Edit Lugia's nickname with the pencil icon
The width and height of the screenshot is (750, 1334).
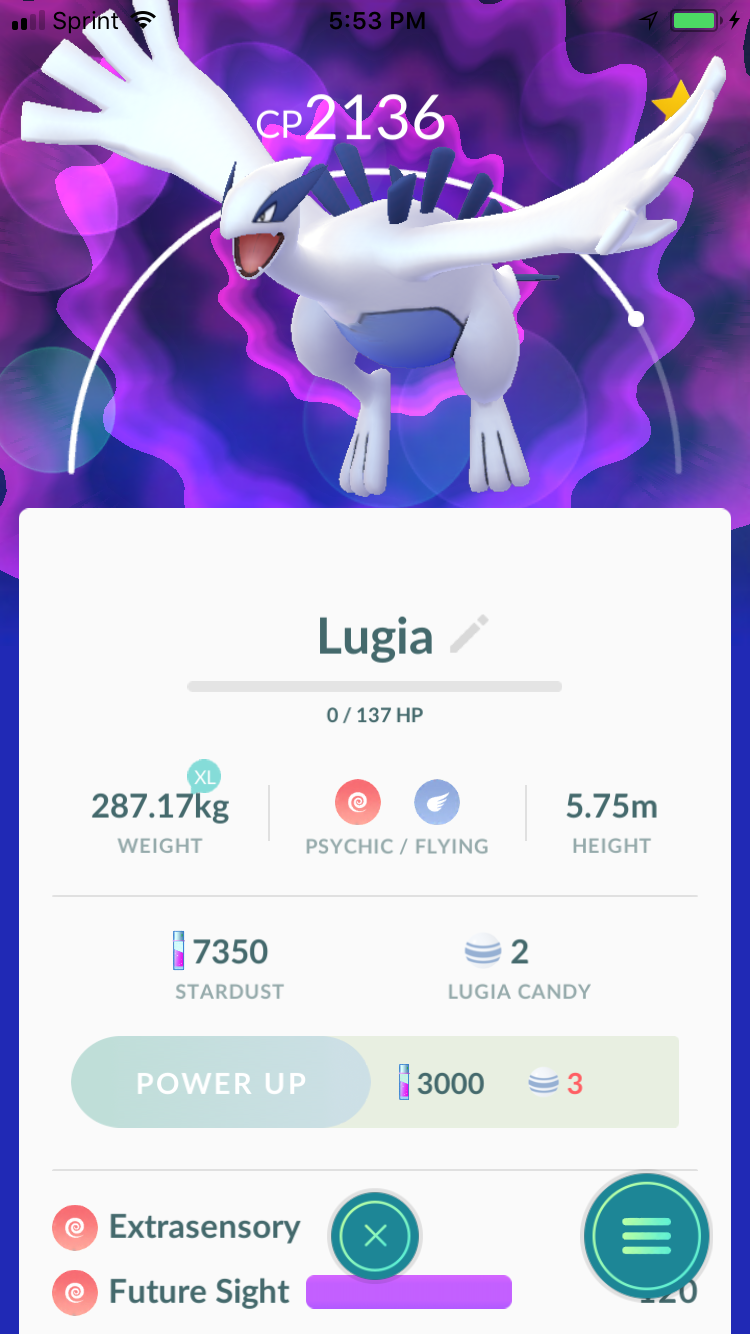pyautogui.click(x=469, y=635)
